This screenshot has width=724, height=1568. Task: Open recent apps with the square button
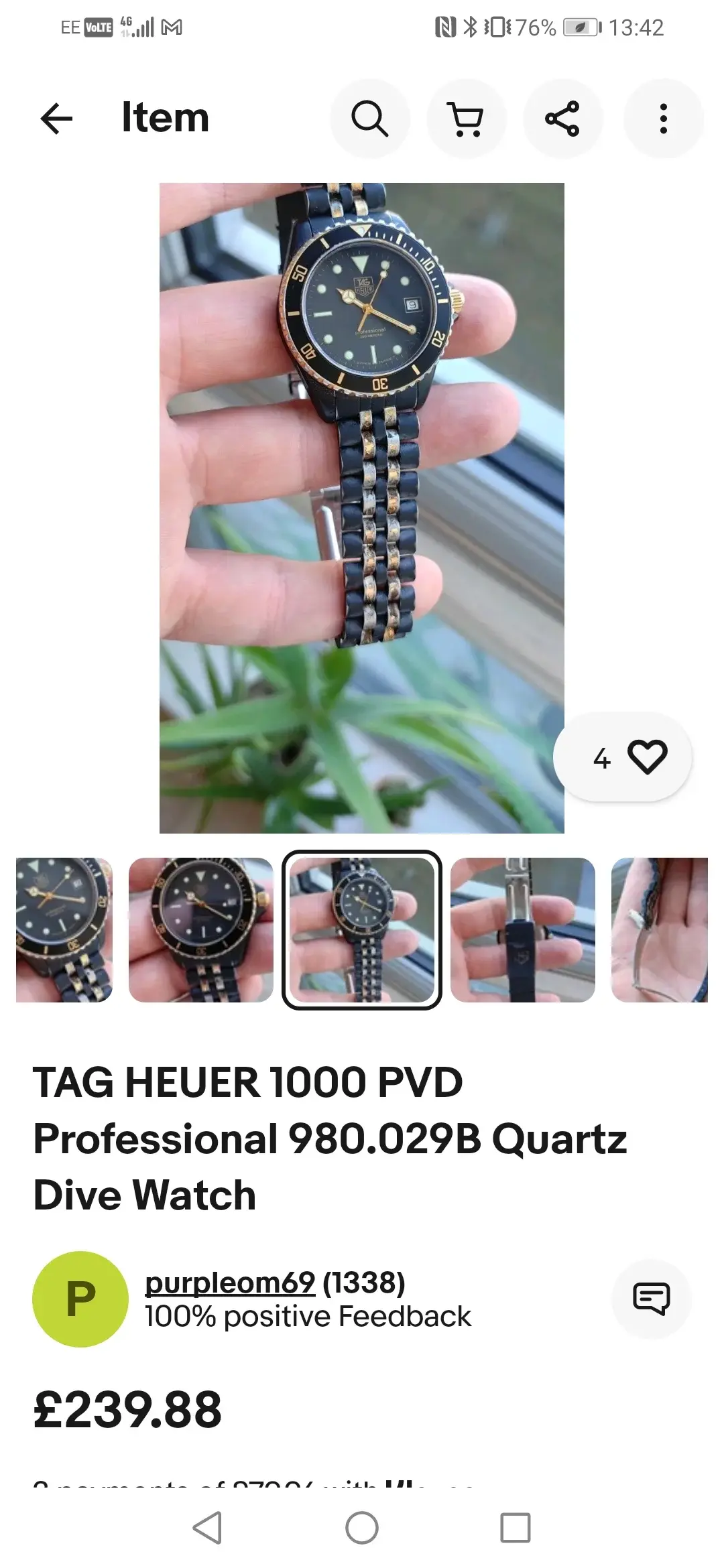(x=515, y=1528)
